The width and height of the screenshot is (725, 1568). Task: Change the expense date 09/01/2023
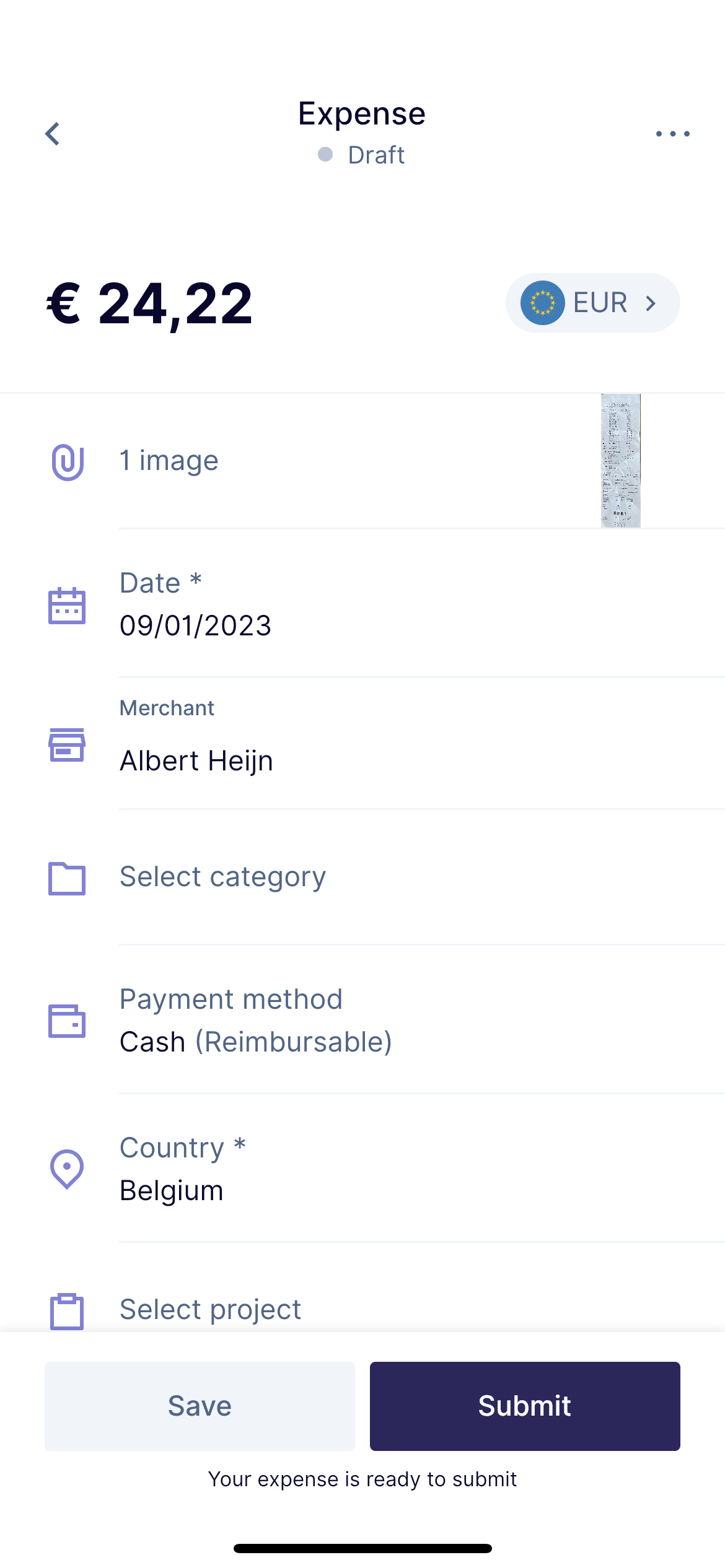point(362,604)
